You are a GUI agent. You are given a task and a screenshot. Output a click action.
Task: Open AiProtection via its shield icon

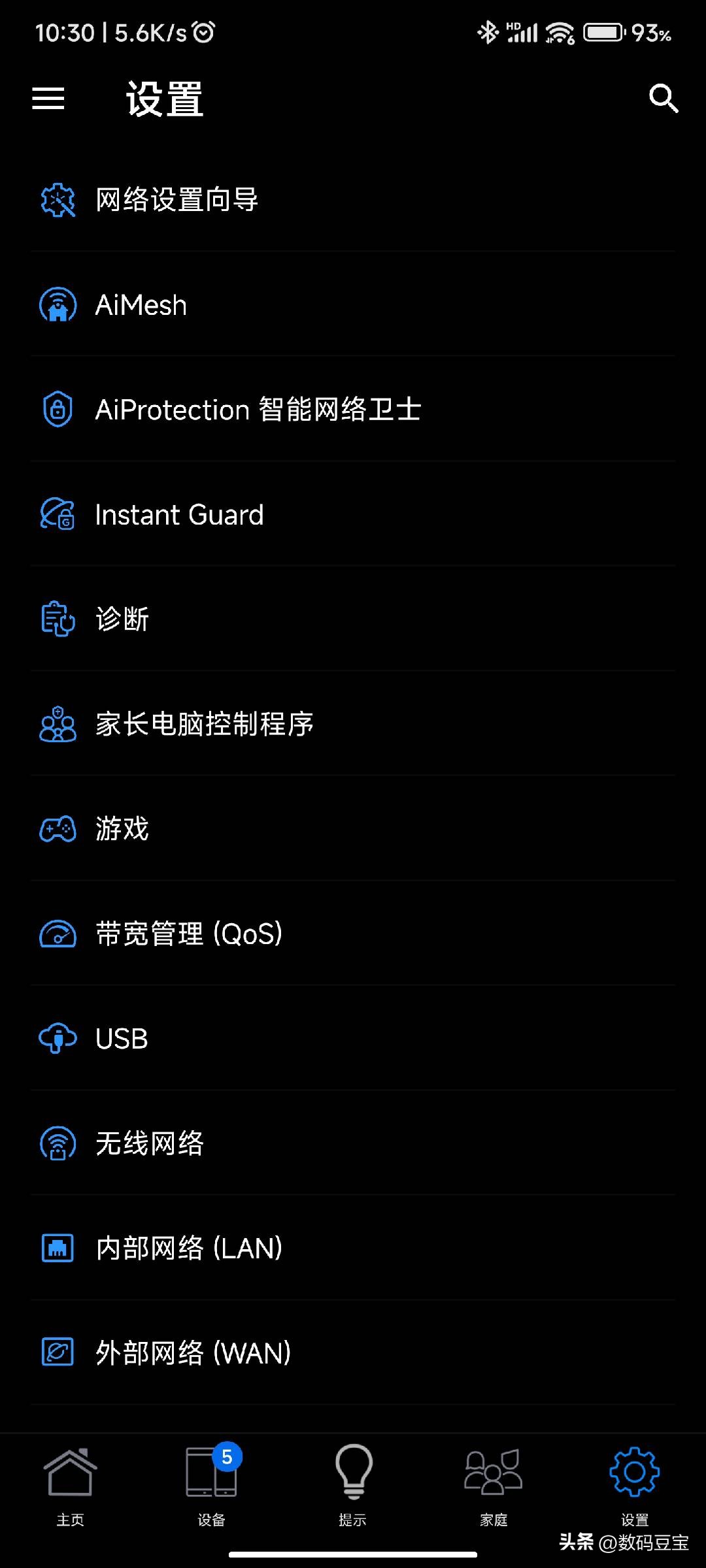point(58,410)
